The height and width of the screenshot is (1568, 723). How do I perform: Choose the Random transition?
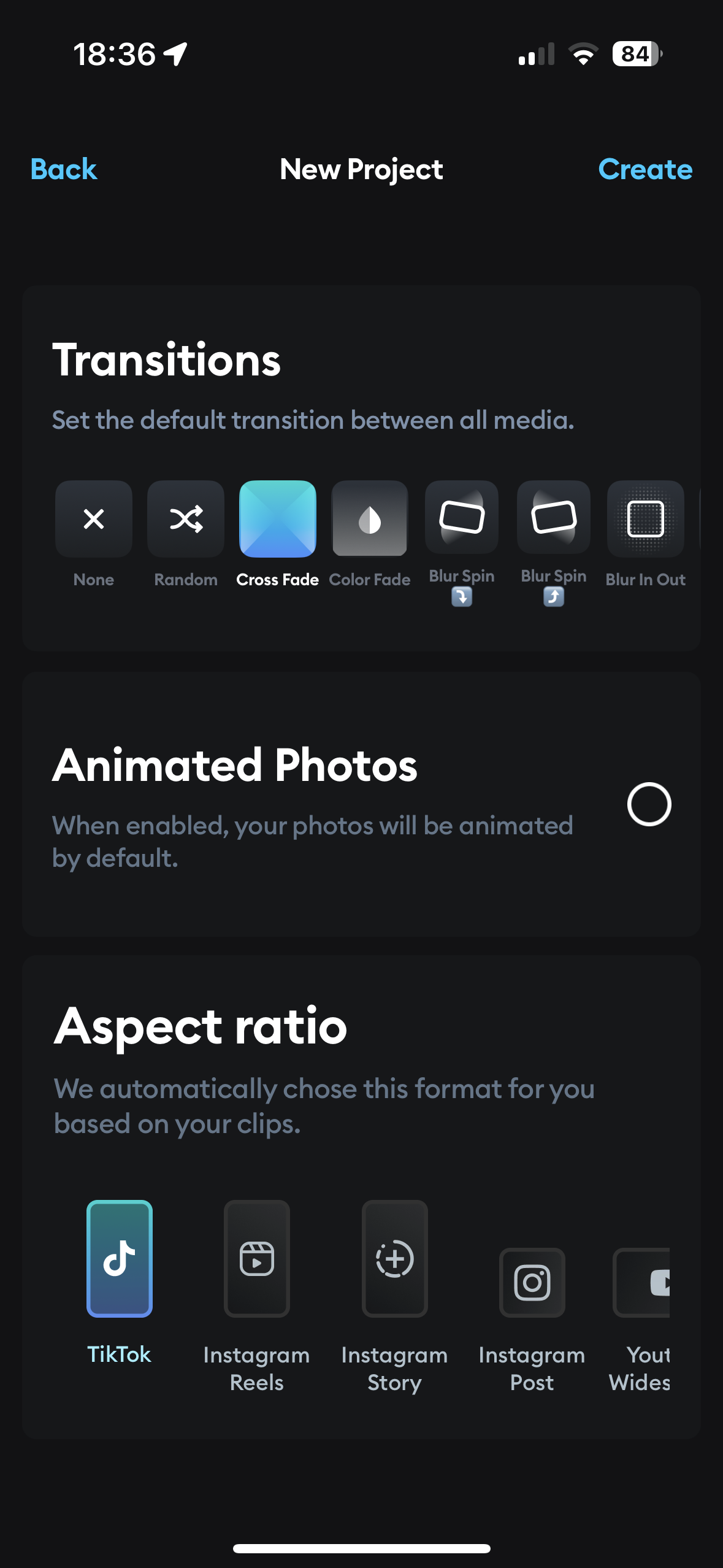point(186,520)
